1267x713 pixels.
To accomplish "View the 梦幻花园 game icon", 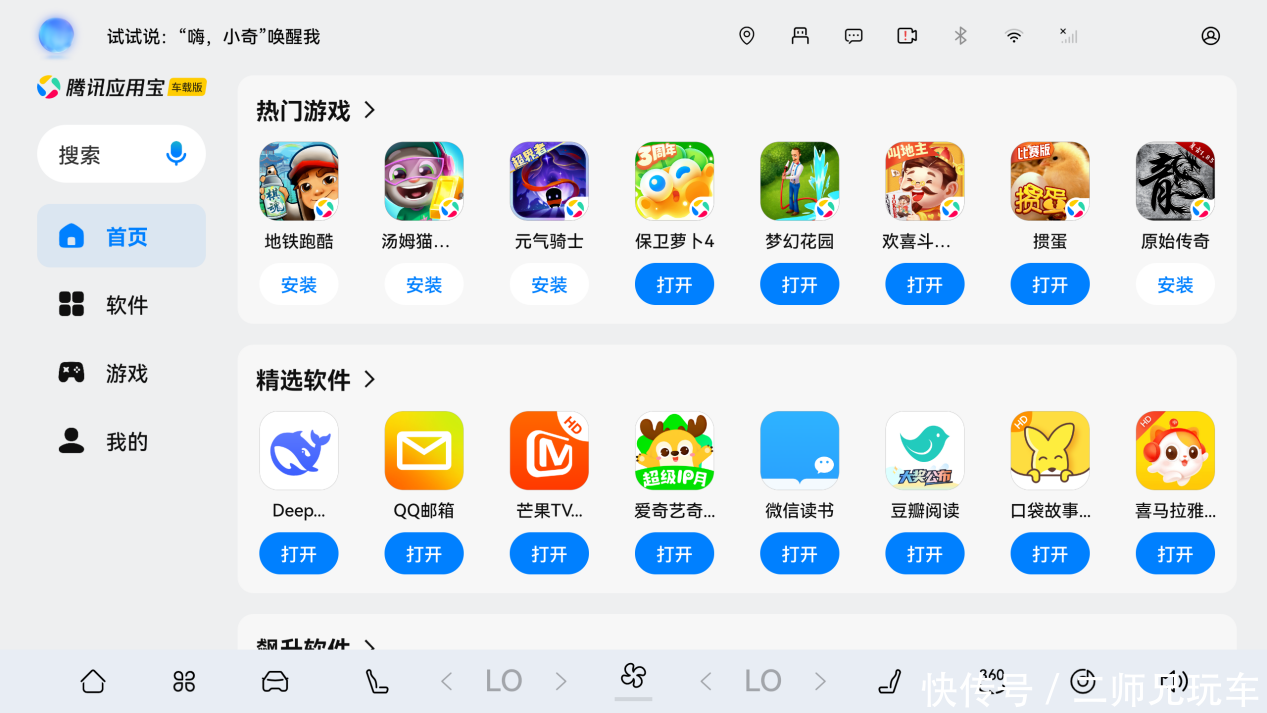I will [x=799, y=181].
